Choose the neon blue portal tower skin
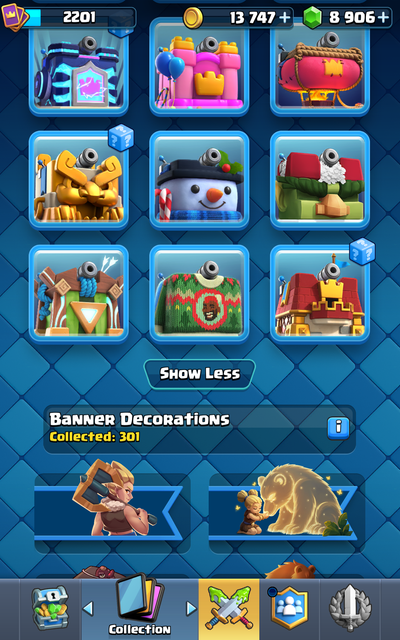 pos(79,67)
